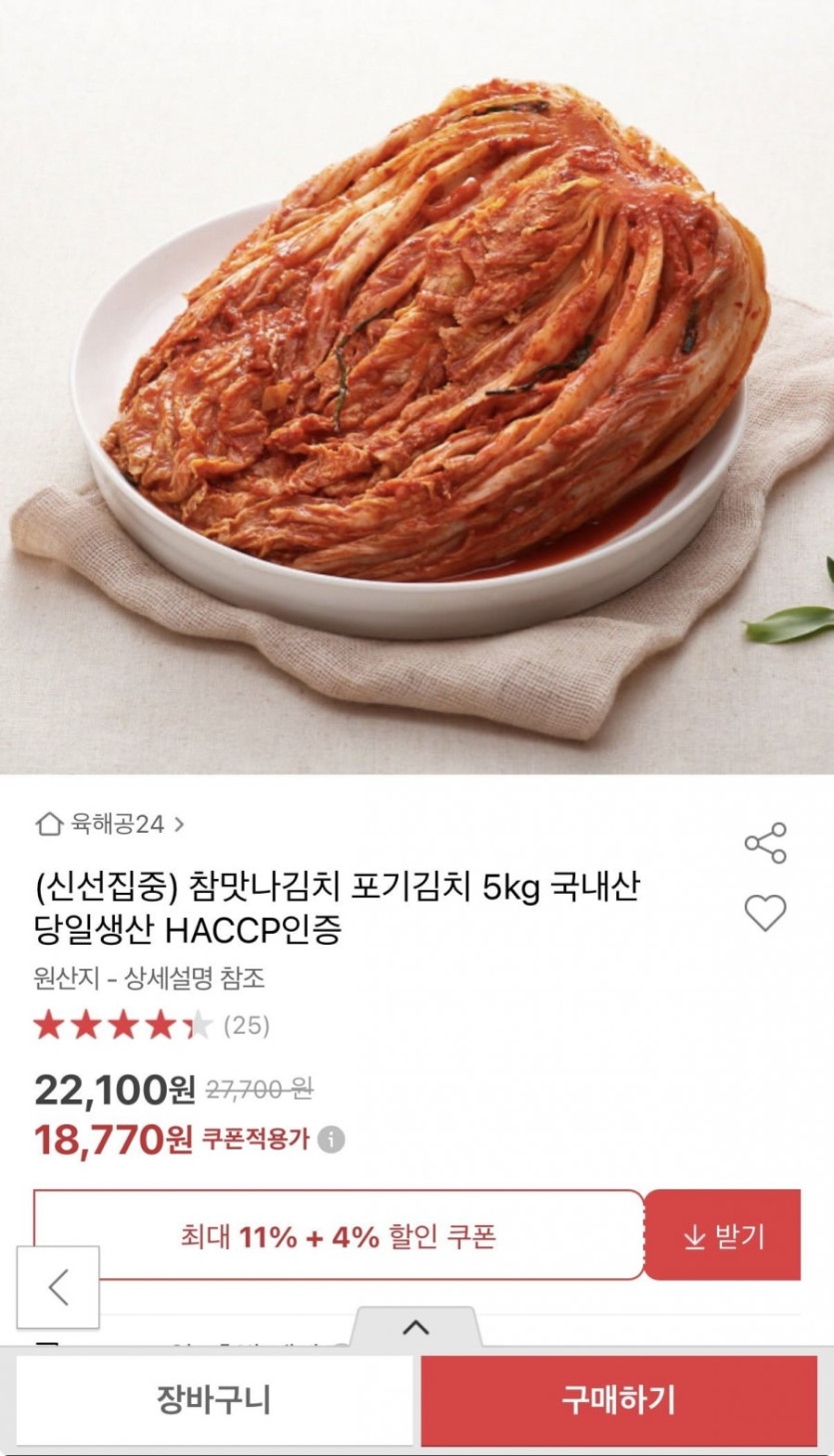Tap the heart icon to wishlist the kimchi

pos(766,912)
